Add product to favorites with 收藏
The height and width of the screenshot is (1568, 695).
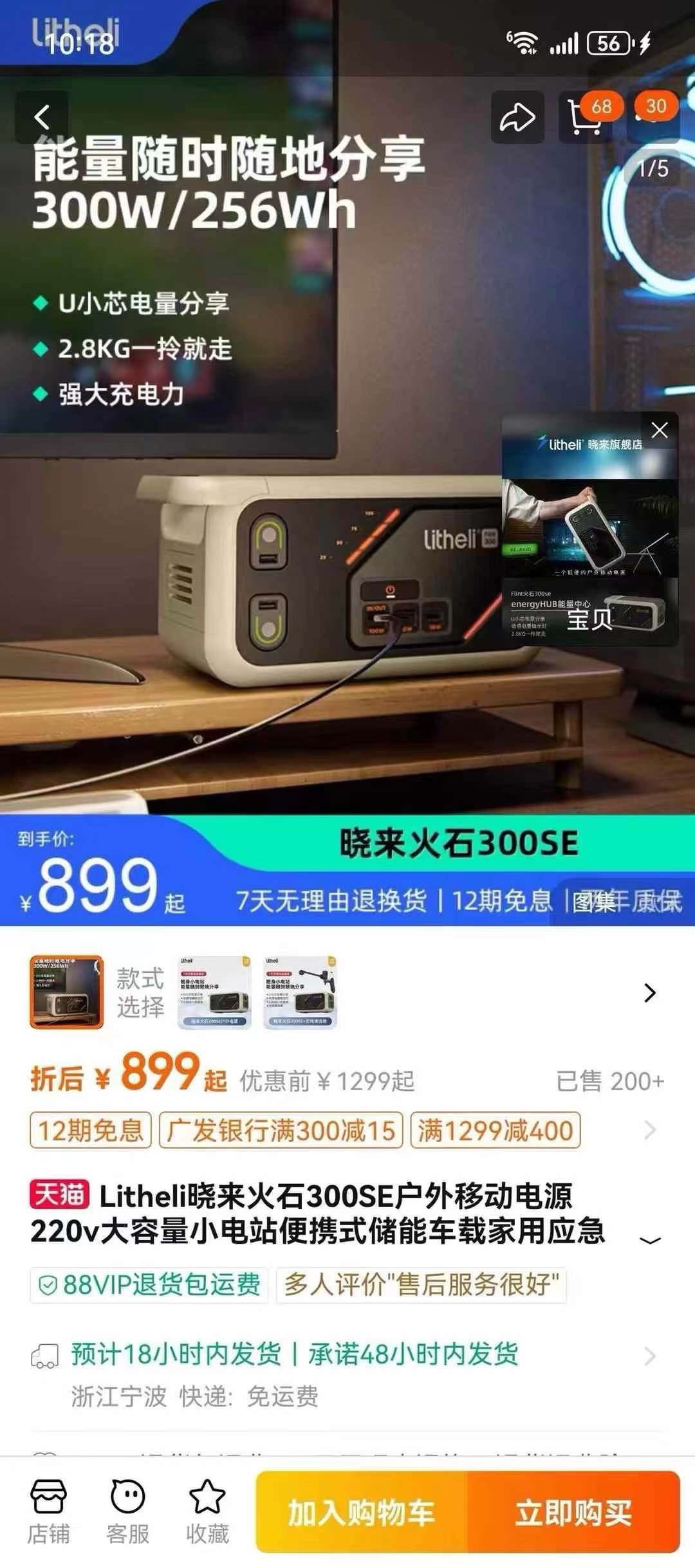click(x=207, y=1511)
